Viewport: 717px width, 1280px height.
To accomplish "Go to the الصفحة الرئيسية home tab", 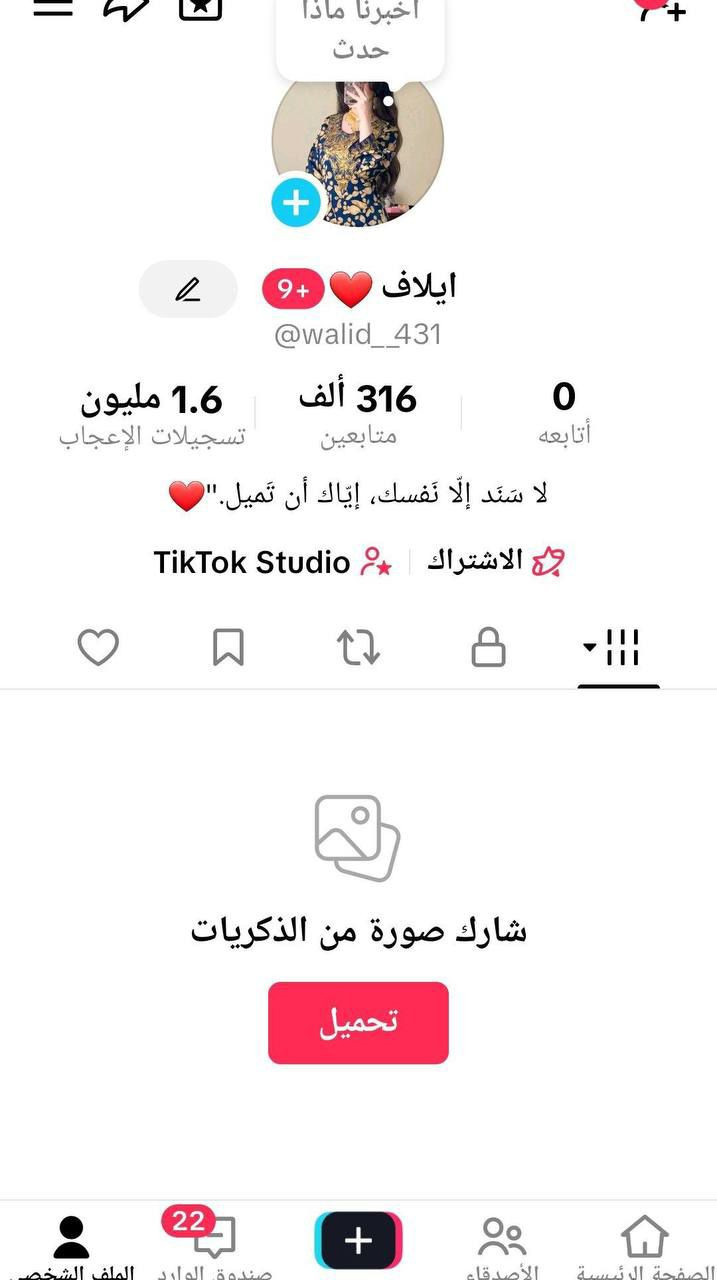I will pos(644,1245).
